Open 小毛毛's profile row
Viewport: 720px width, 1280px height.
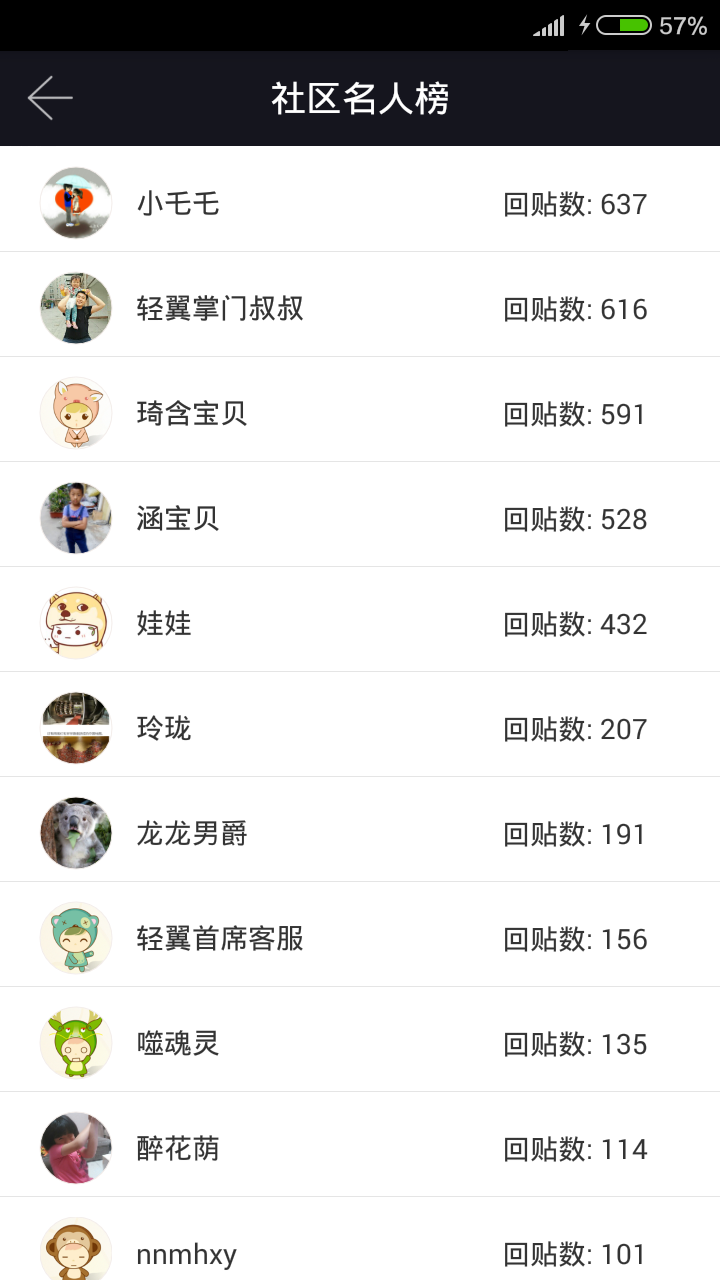(x=360, y=204)
